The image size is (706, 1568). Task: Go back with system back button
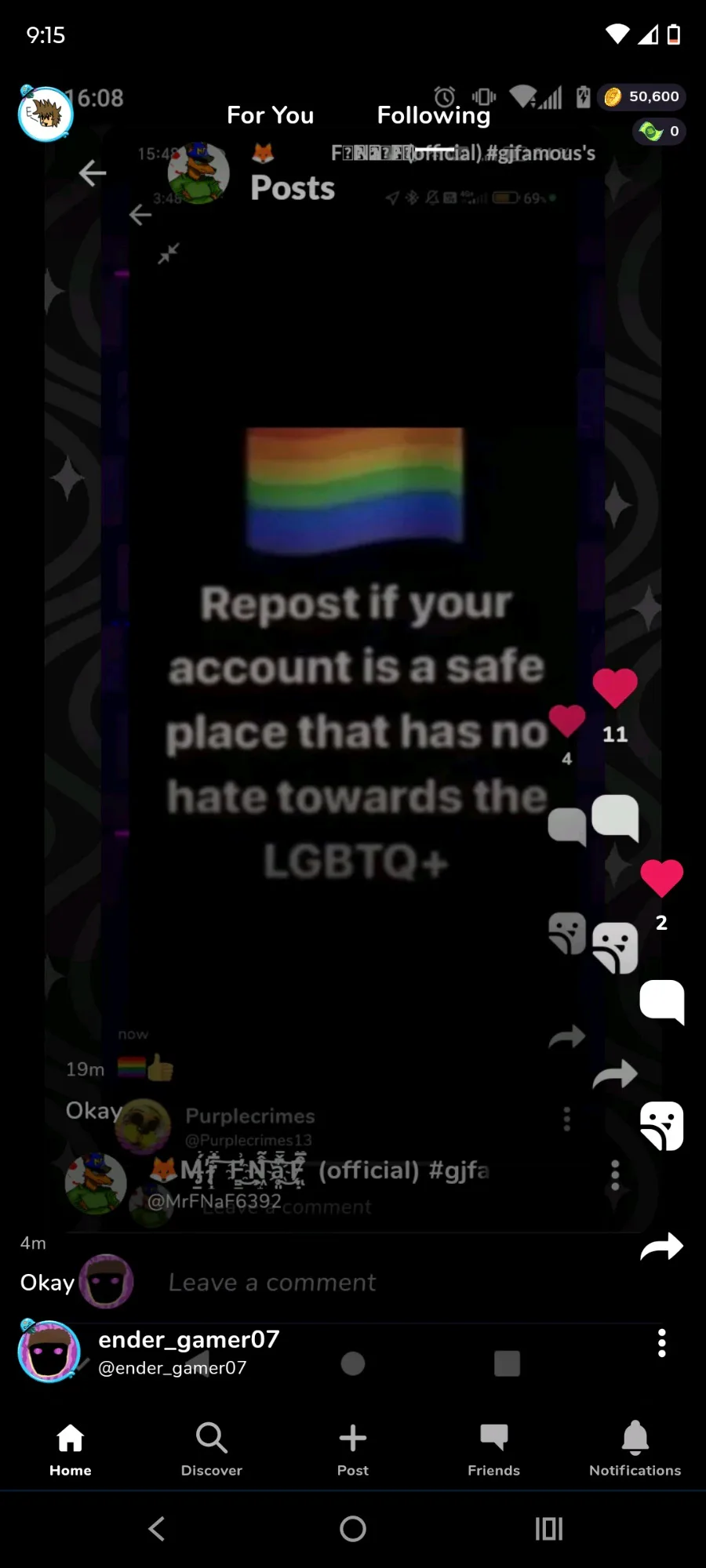click(x=157, y=1528)
